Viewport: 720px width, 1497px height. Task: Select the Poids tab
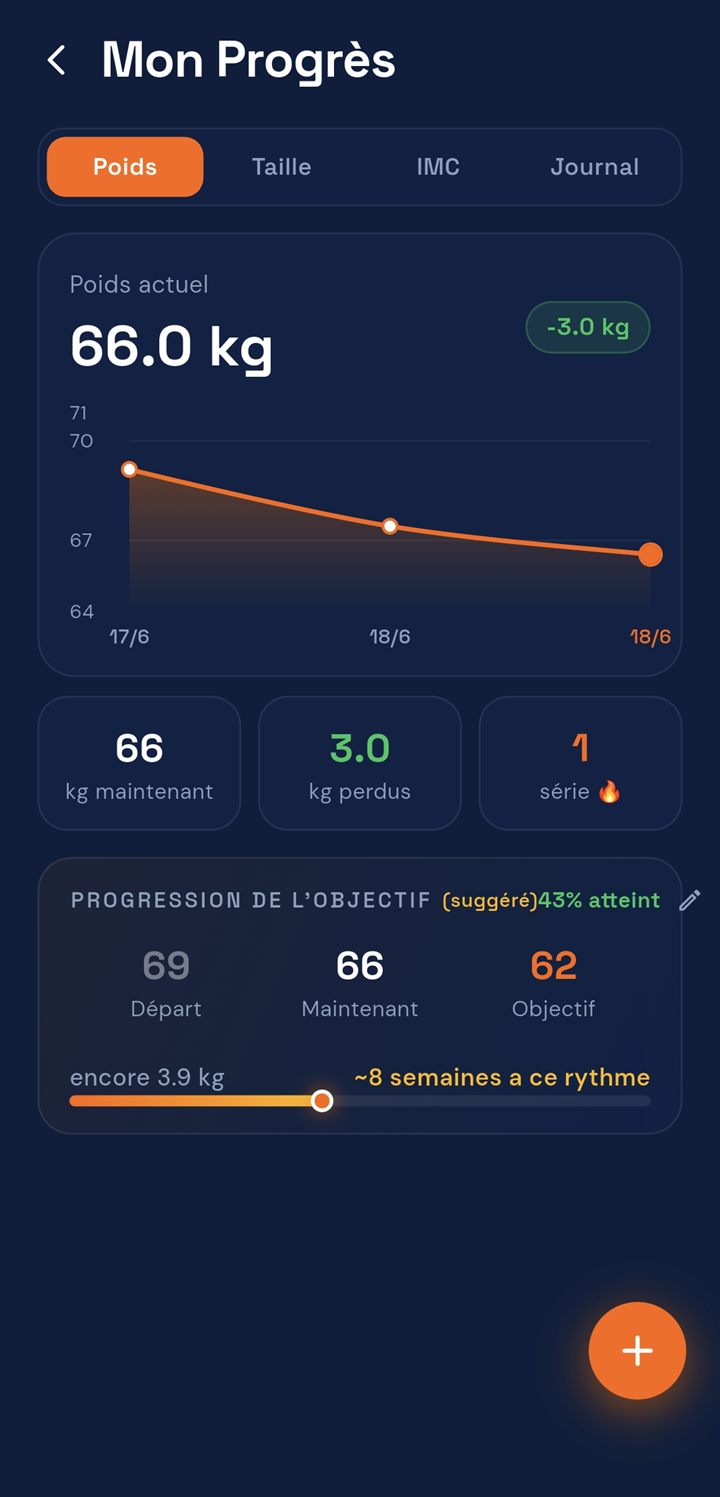[125, 167]
